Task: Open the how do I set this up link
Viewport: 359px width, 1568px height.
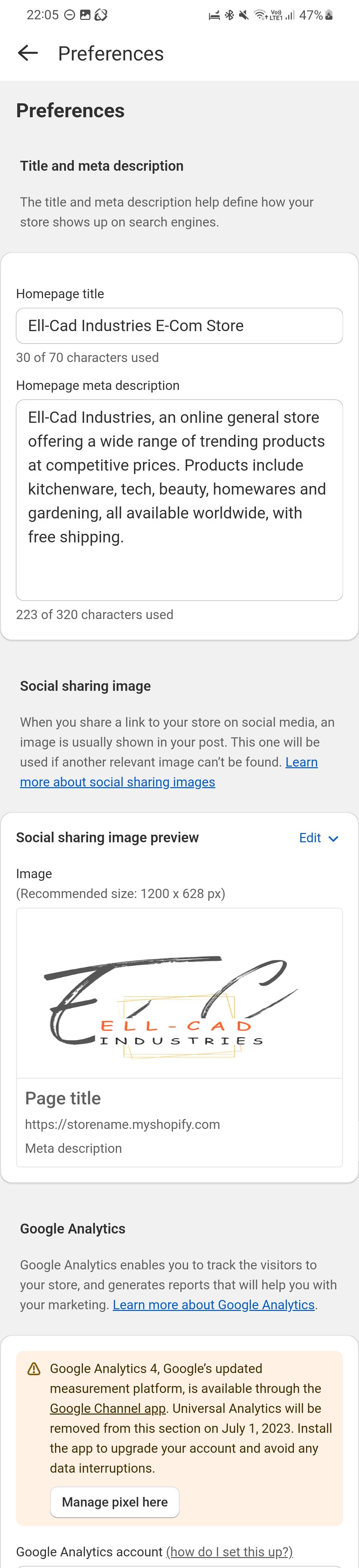Action: (229, 1551)
